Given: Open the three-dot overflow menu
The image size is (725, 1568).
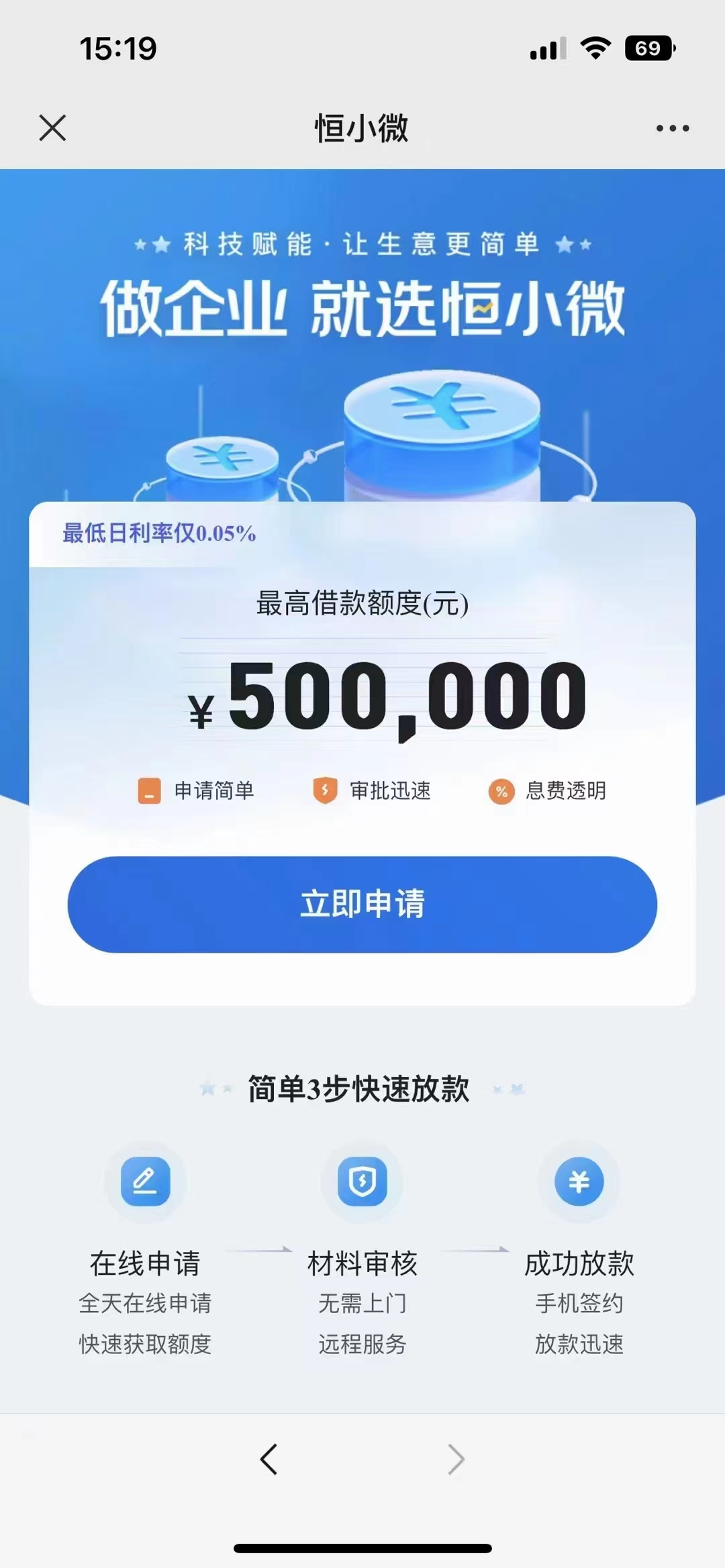Looking at the screenshot, I should pyautogui.click(x=673, y=128).
